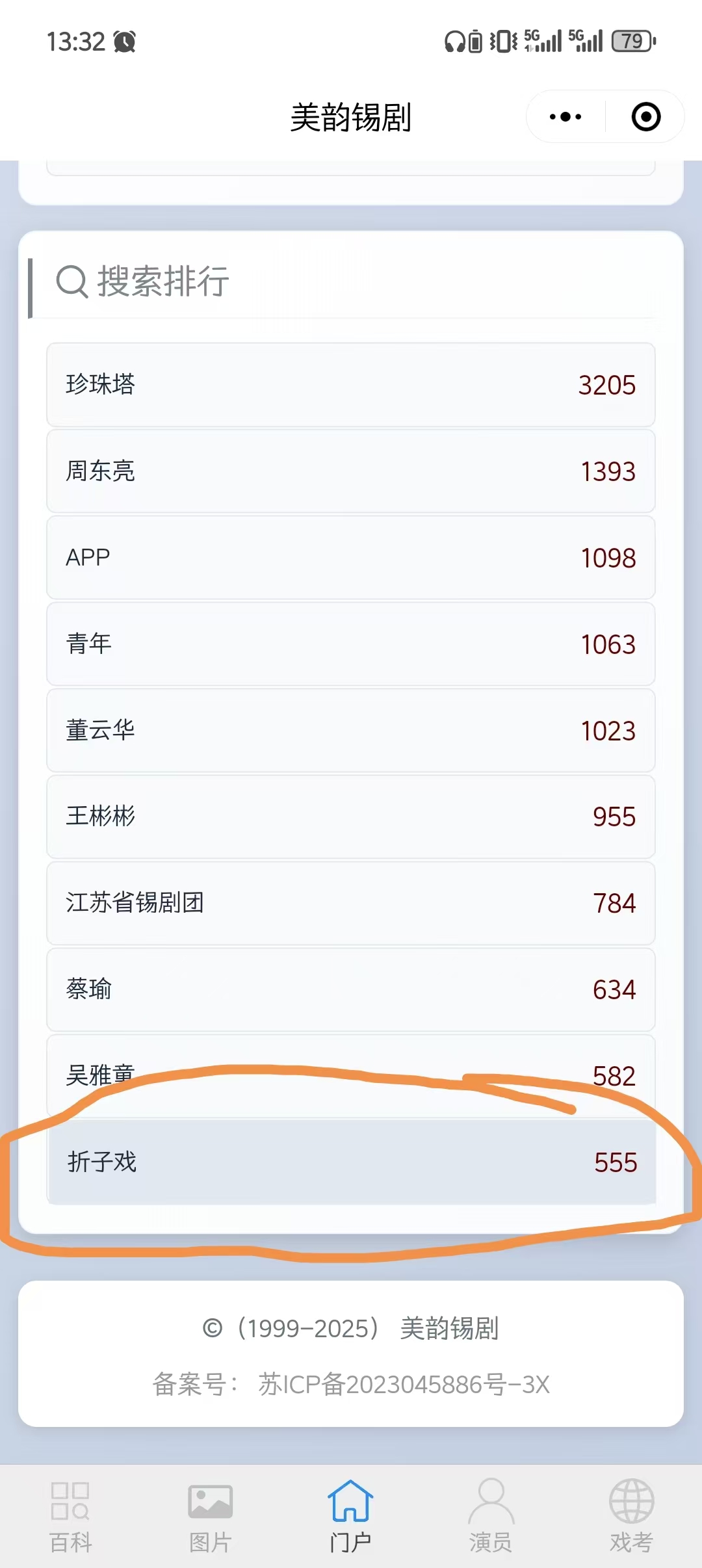Open the 江苏省锡剧团 ranking row
The image size is (702, 1568).
tap(350, 903)
